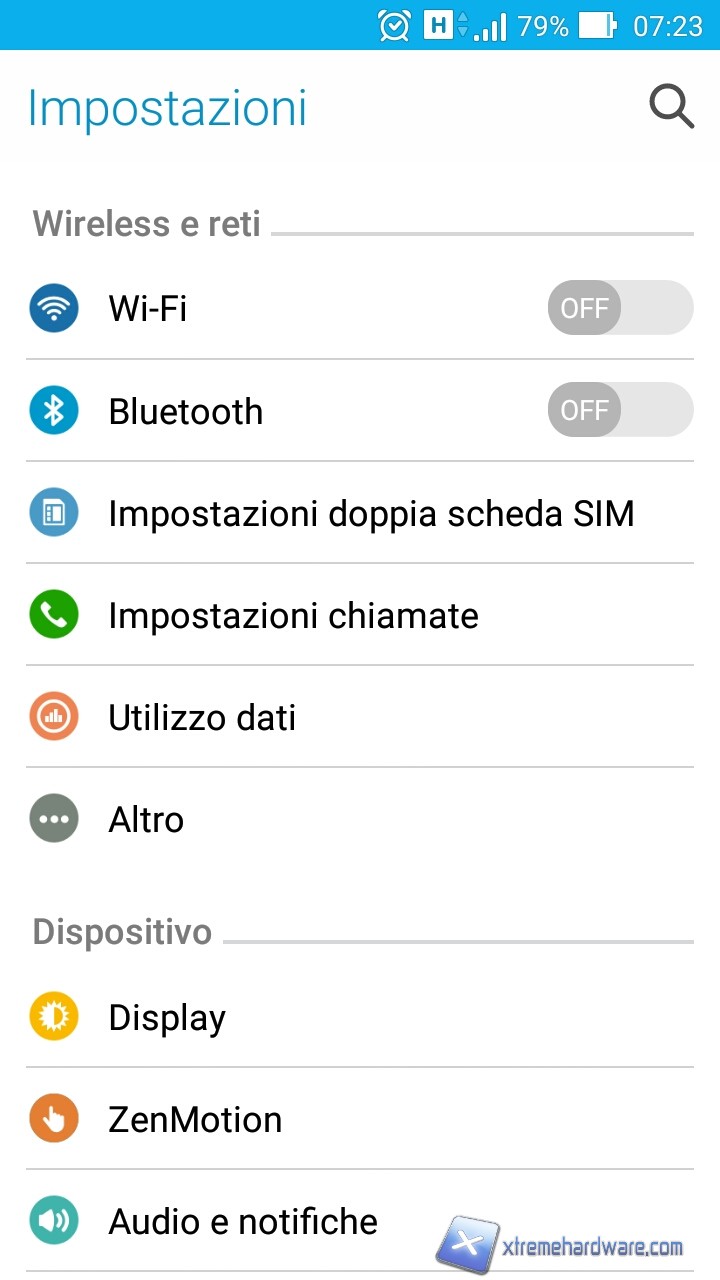Image resolution: width=720 pixels, height=1280 pixels.
Task: Open ZenMotion settings
Action: [x=195, y=1120]
